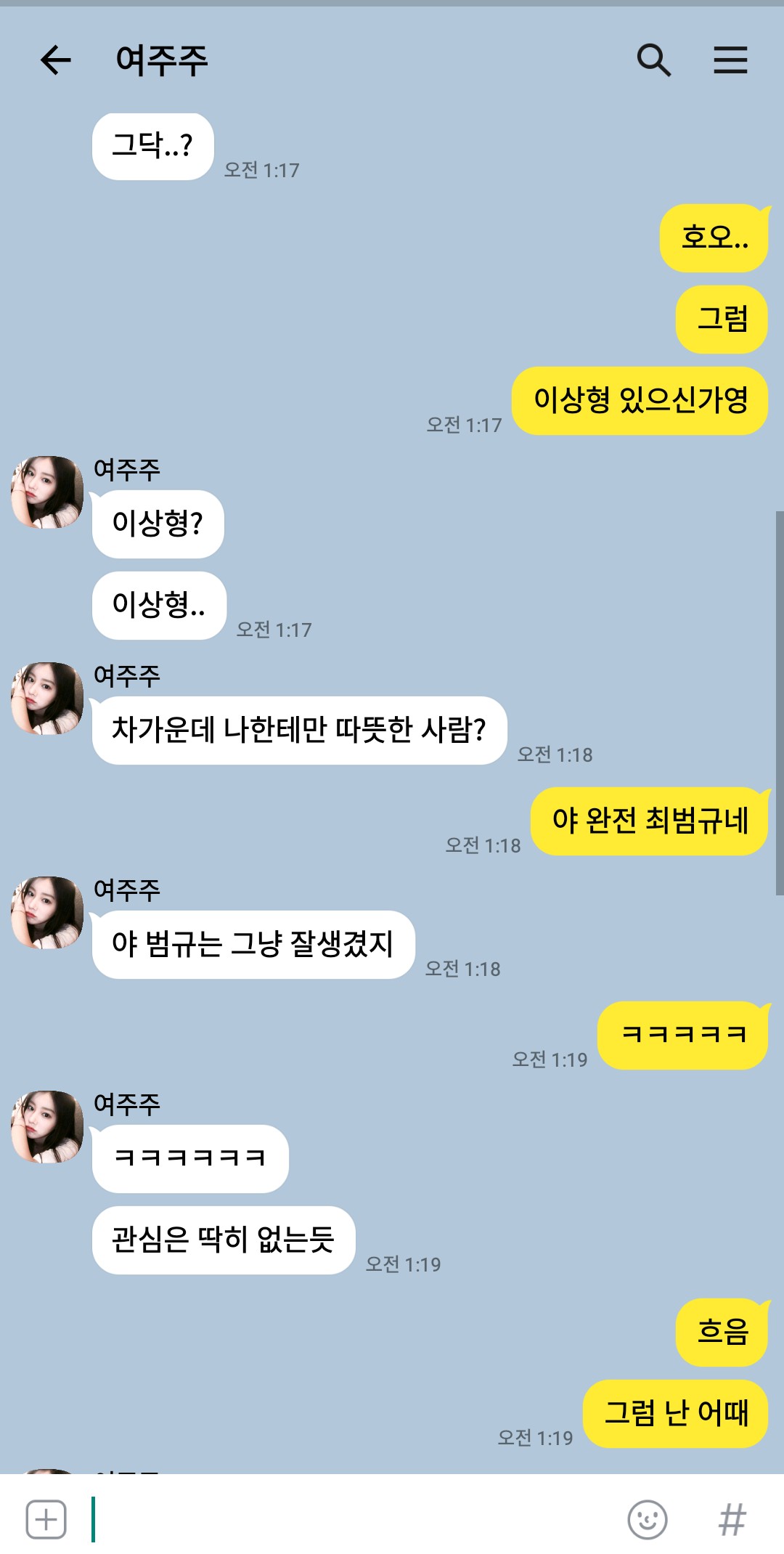Focus the message input field
The height and width of the screenshot is (1554, 784).
tap(348, 1519)
